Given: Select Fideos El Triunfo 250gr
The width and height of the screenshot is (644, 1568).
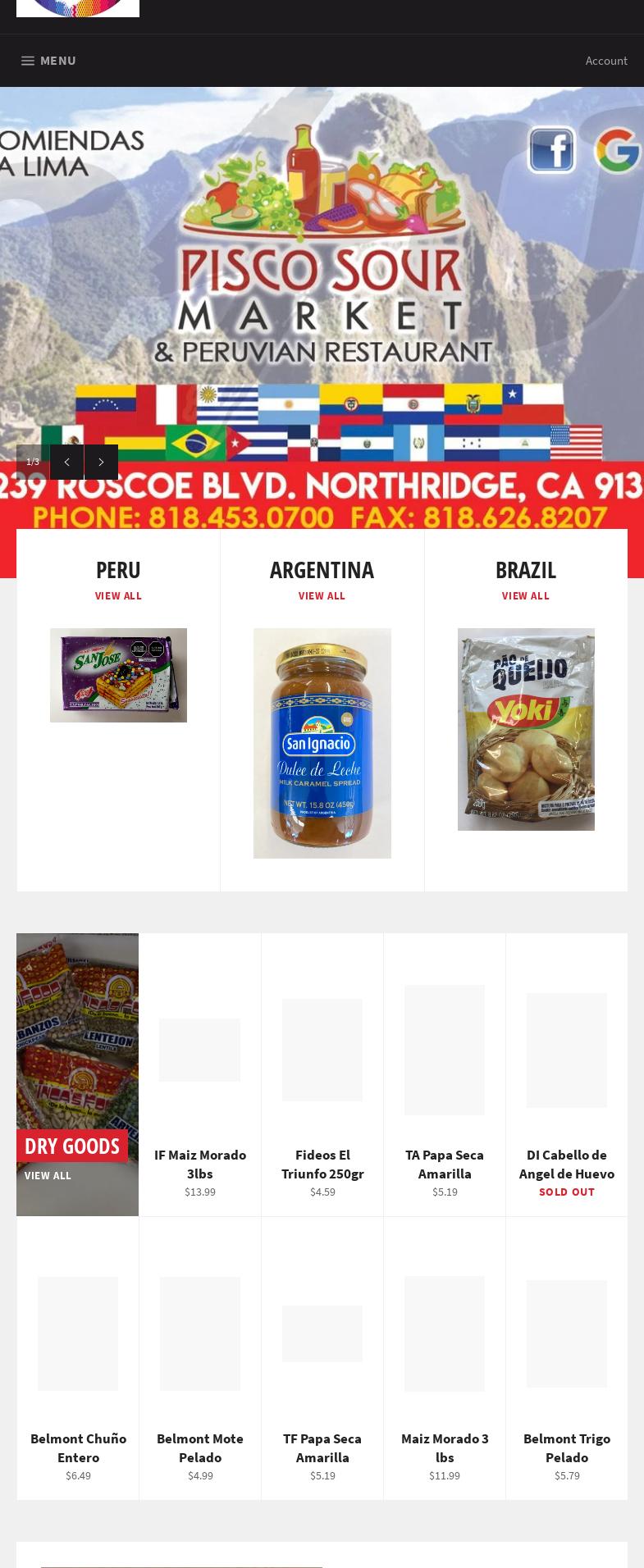Looking at the screenshot, I should (322, 1164).
